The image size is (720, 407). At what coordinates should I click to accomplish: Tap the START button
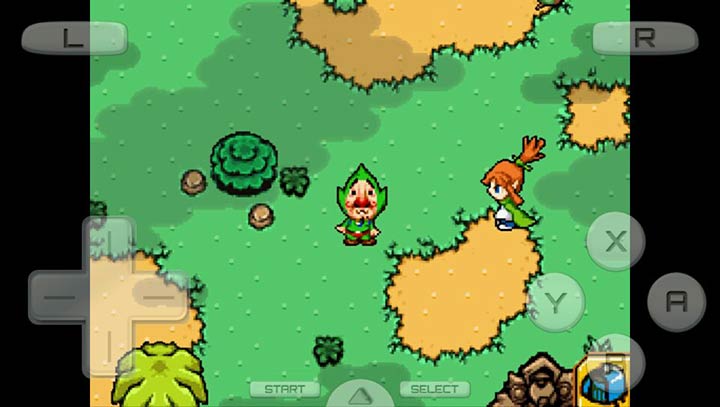pyautogui.click(x=285, y=389)
